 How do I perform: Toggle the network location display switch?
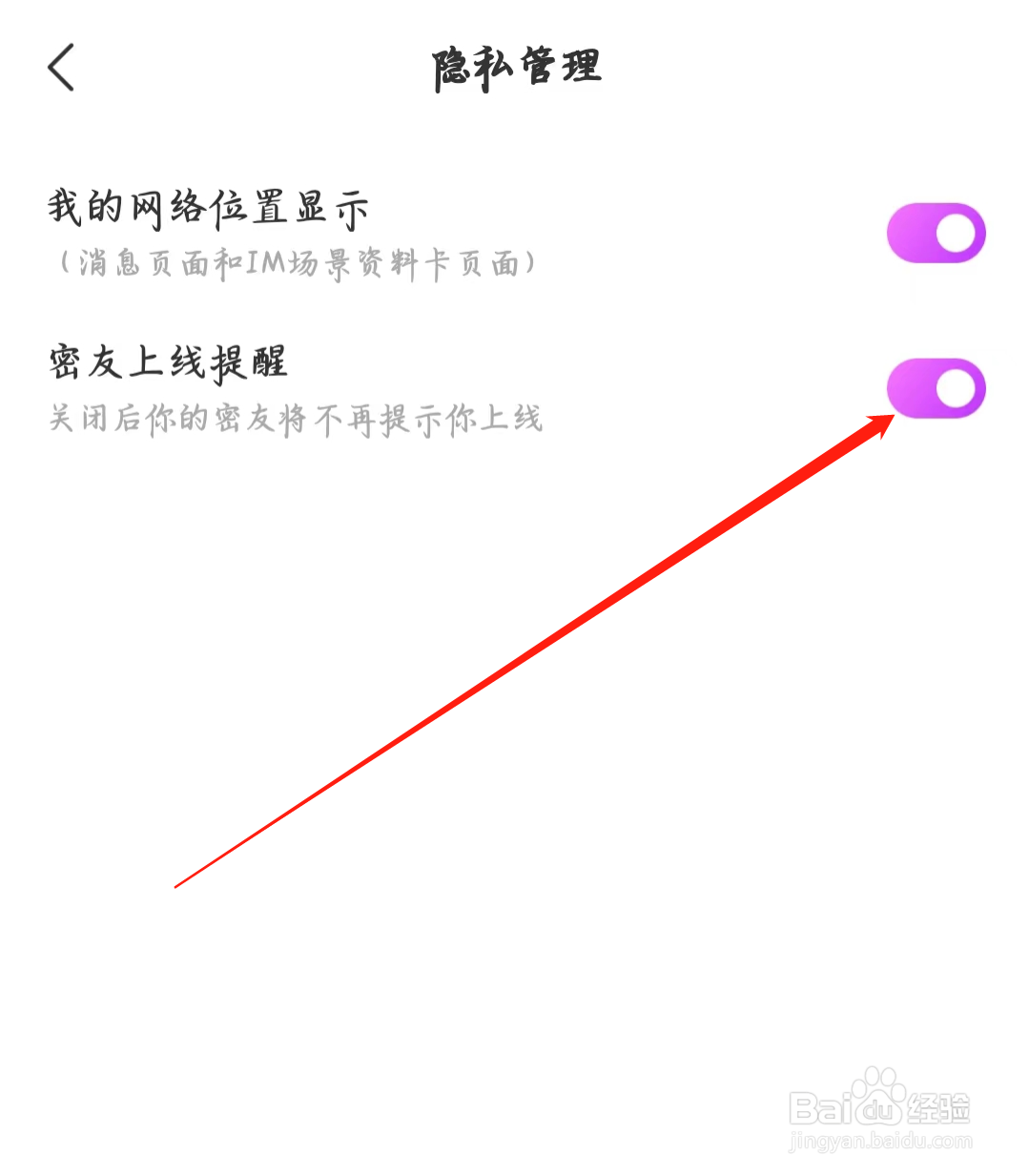point(936,232)
